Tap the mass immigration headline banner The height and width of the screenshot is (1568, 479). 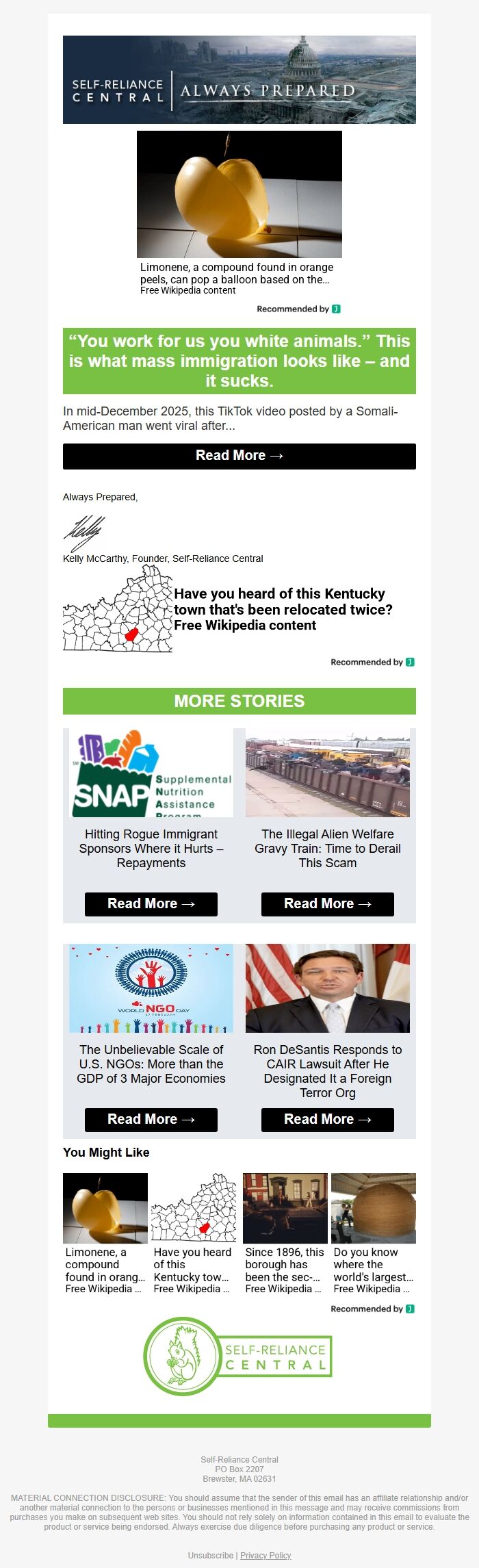[x=239, y=361]
